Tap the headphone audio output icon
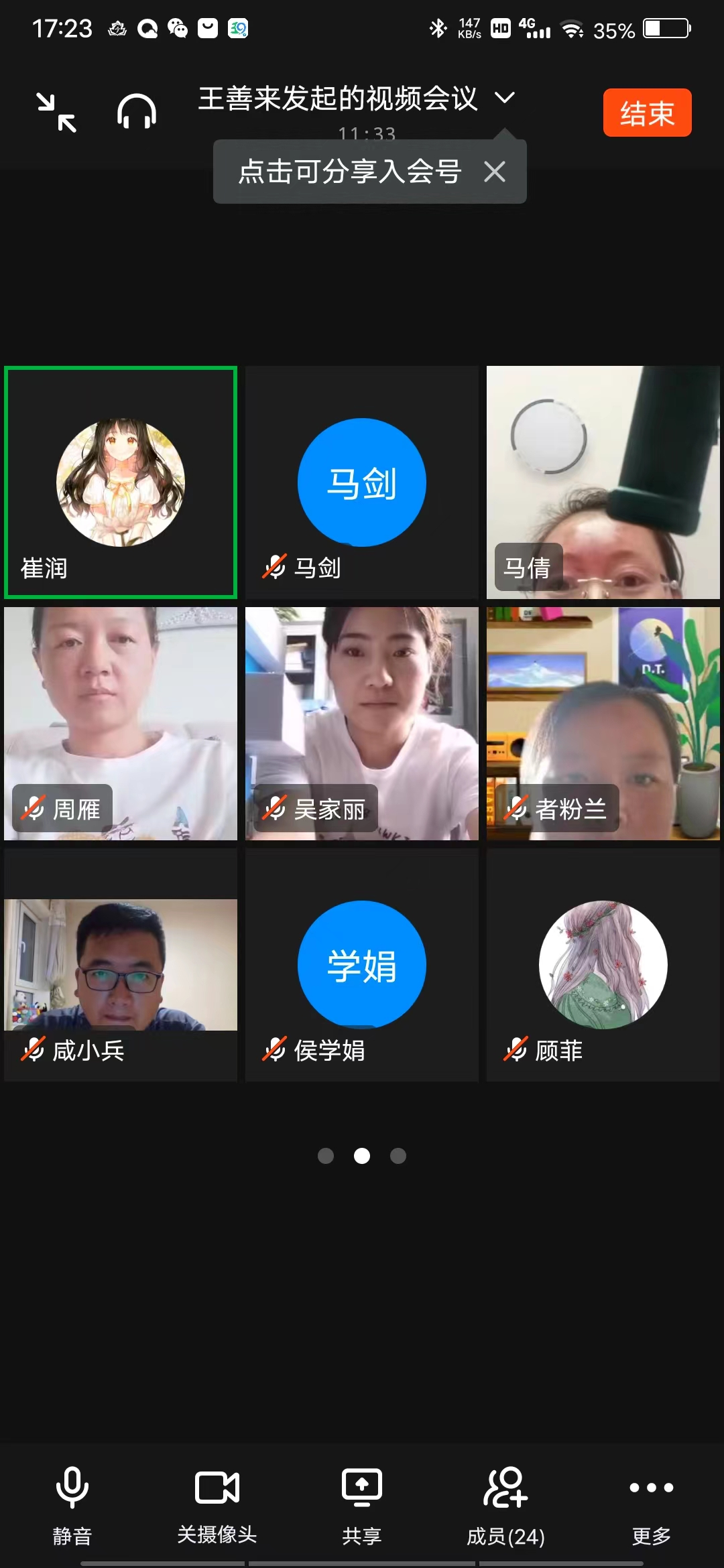724x1568 pixels. [x=135, y=112]
